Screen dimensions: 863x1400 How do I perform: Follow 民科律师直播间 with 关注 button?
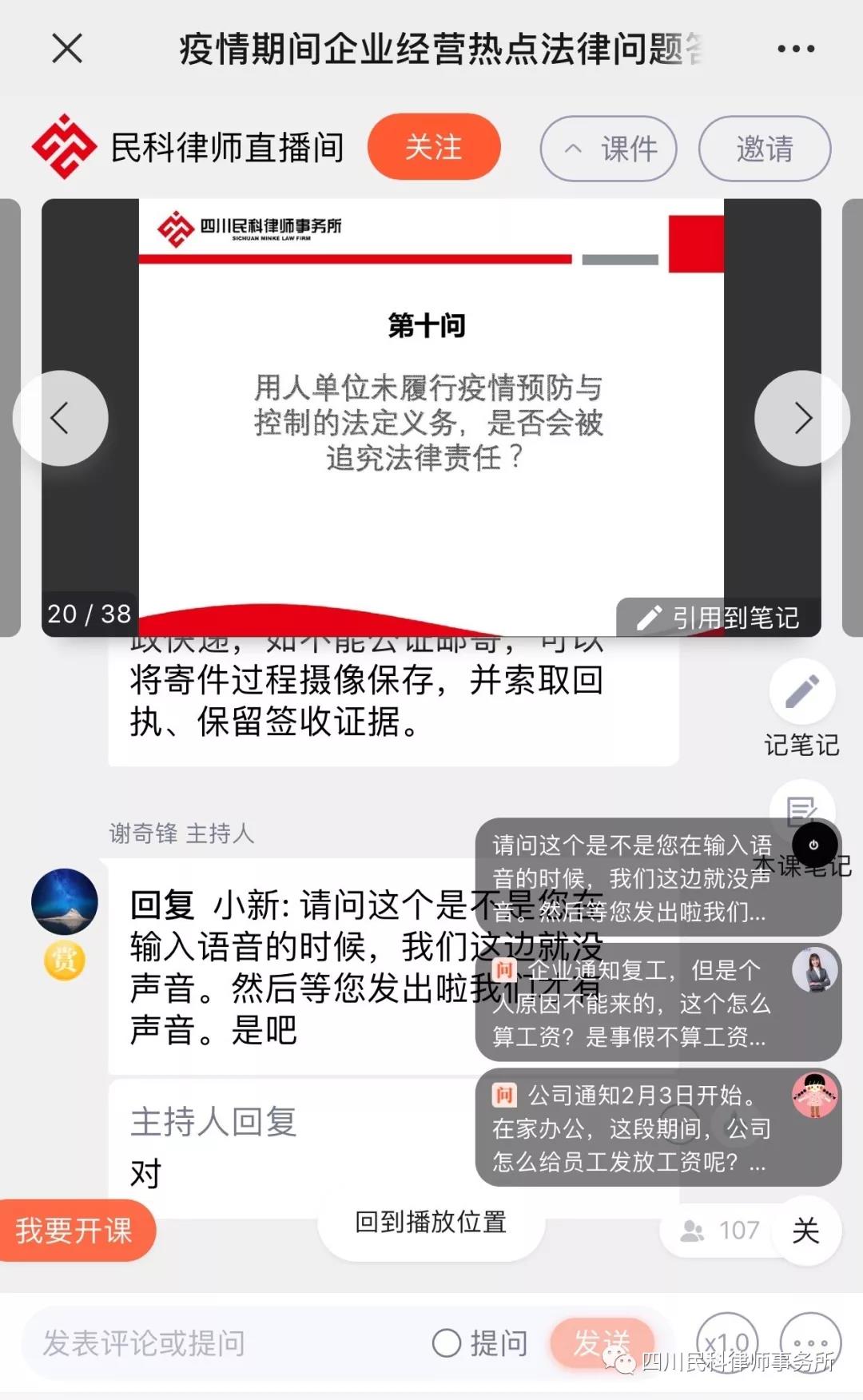coord(434,147)
